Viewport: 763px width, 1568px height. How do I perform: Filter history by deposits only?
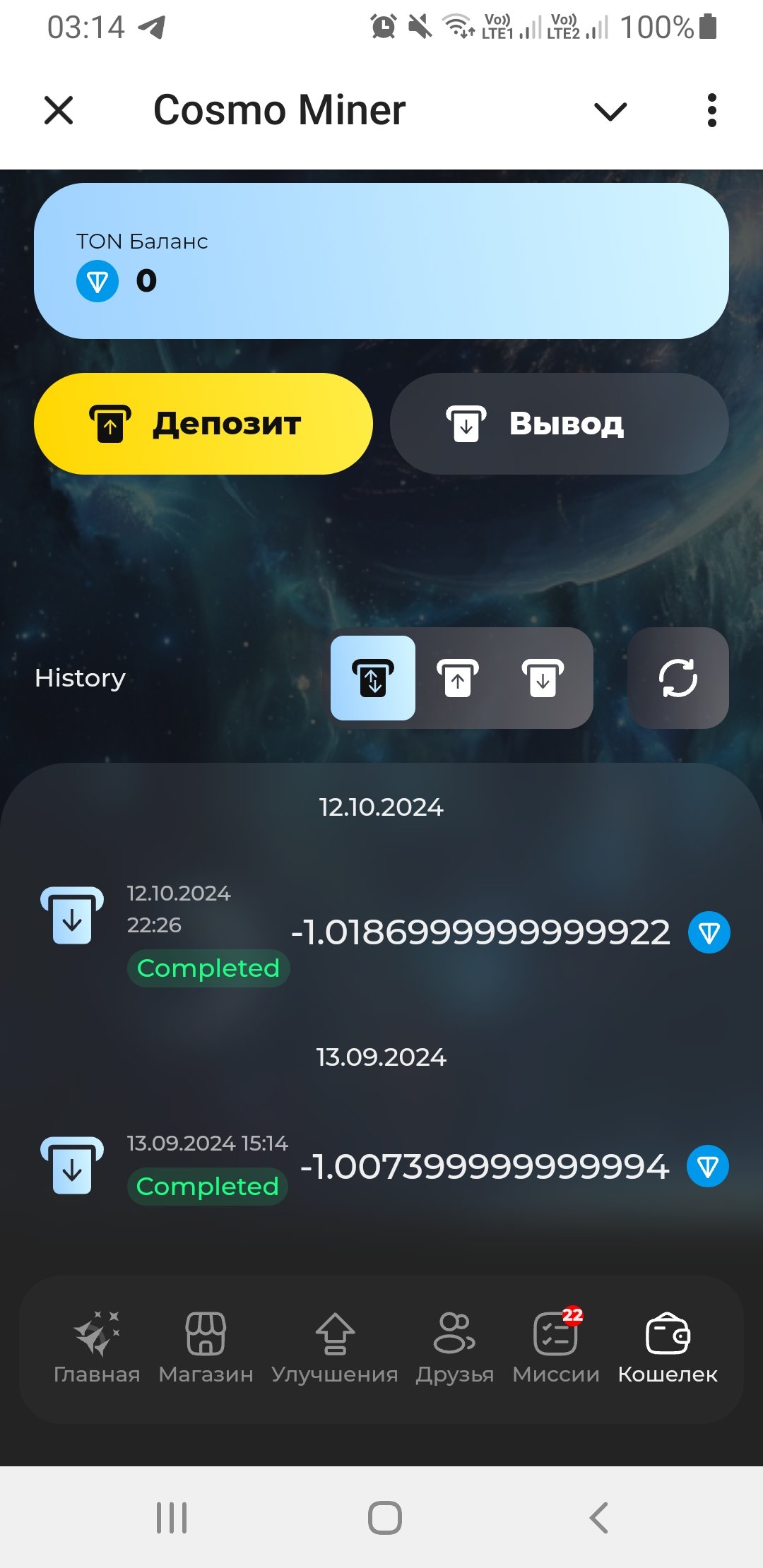pos(458,678)
